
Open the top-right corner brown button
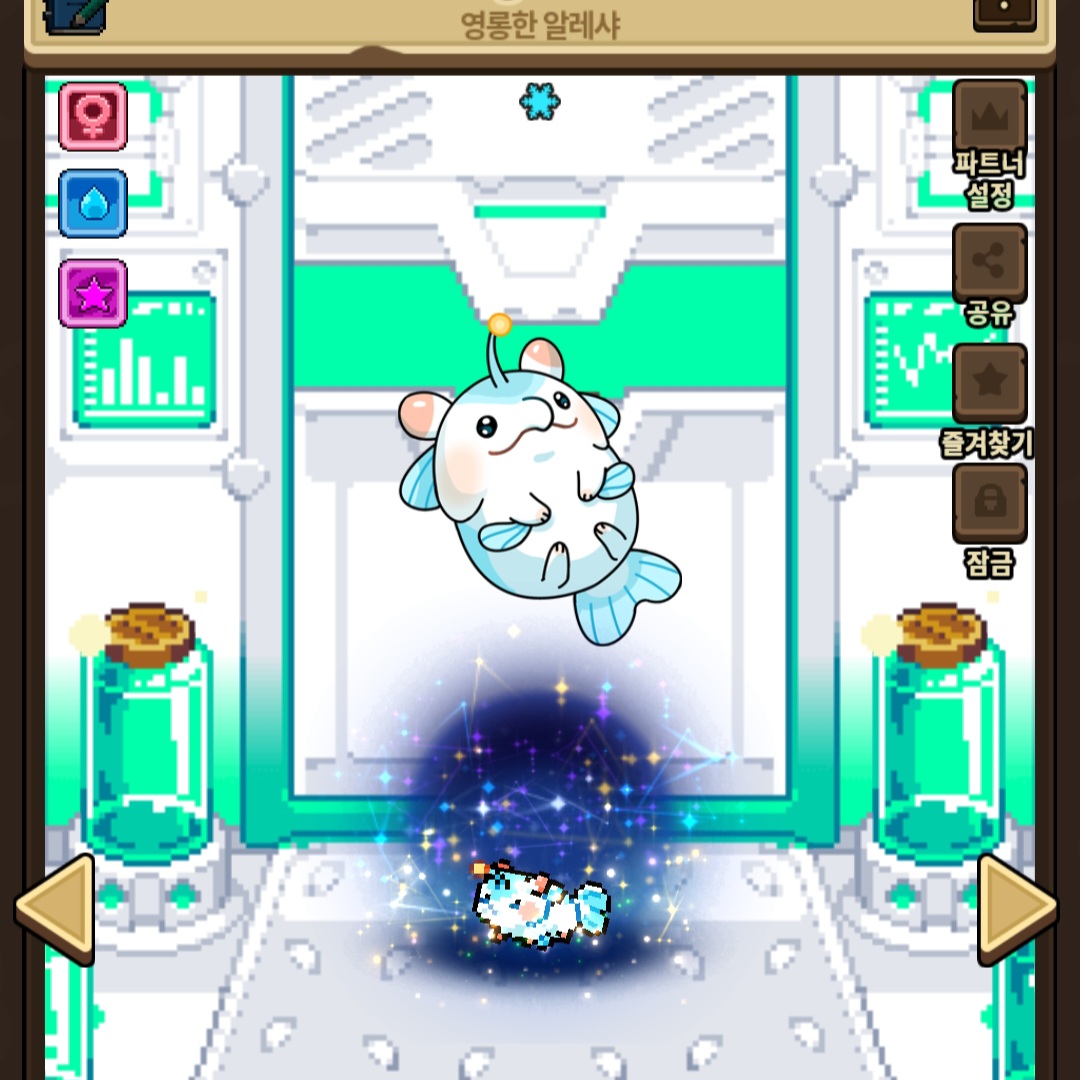[x=1004, y=12]
